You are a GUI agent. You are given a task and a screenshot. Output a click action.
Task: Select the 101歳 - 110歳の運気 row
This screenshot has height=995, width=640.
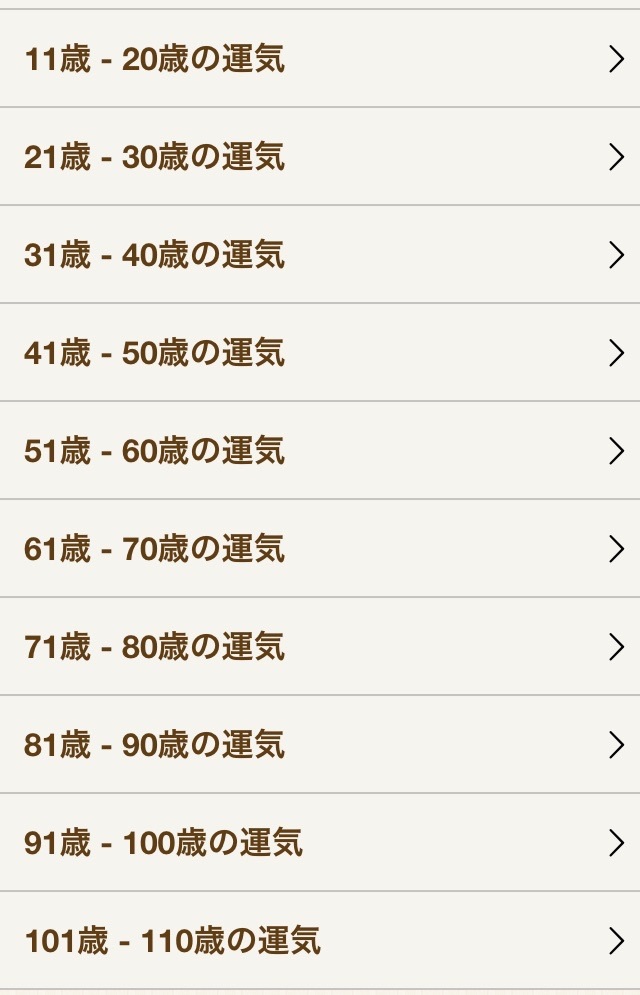pos(320,941)
